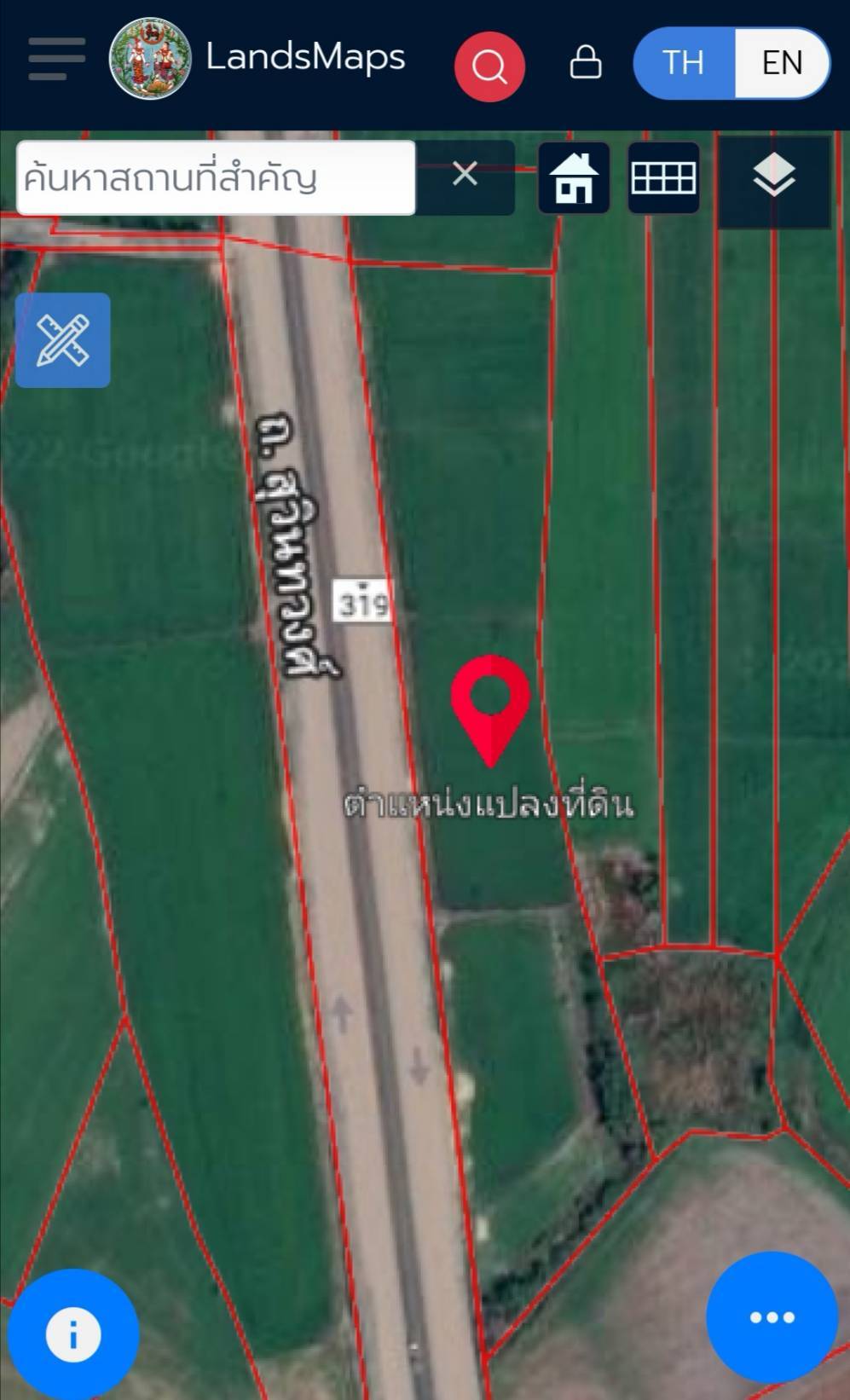The height and width of the screenshot is (1400, 850).
Task: Switch language to TH
Action: point(684,63)
